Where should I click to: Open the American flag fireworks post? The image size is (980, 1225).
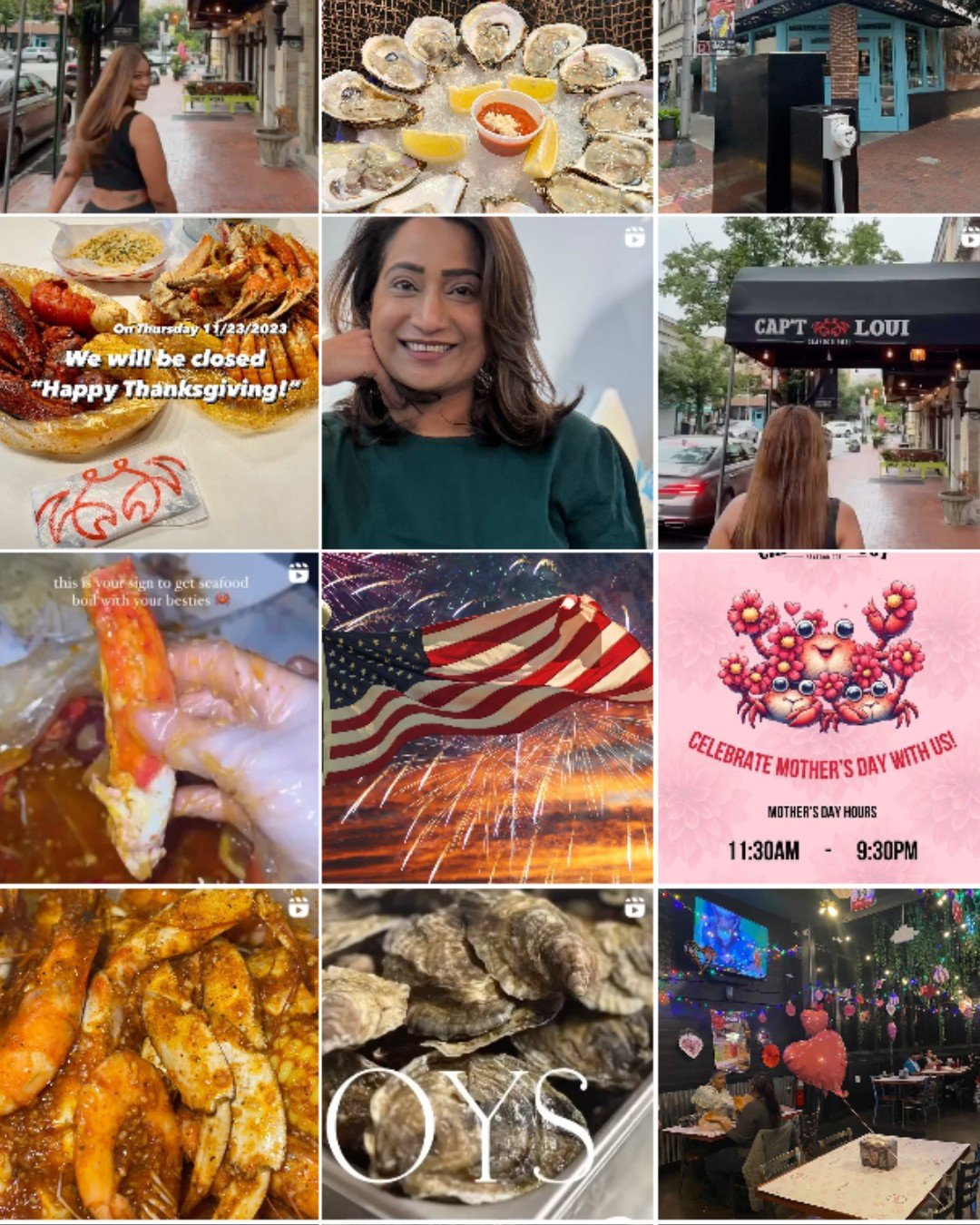pos(487,718)
